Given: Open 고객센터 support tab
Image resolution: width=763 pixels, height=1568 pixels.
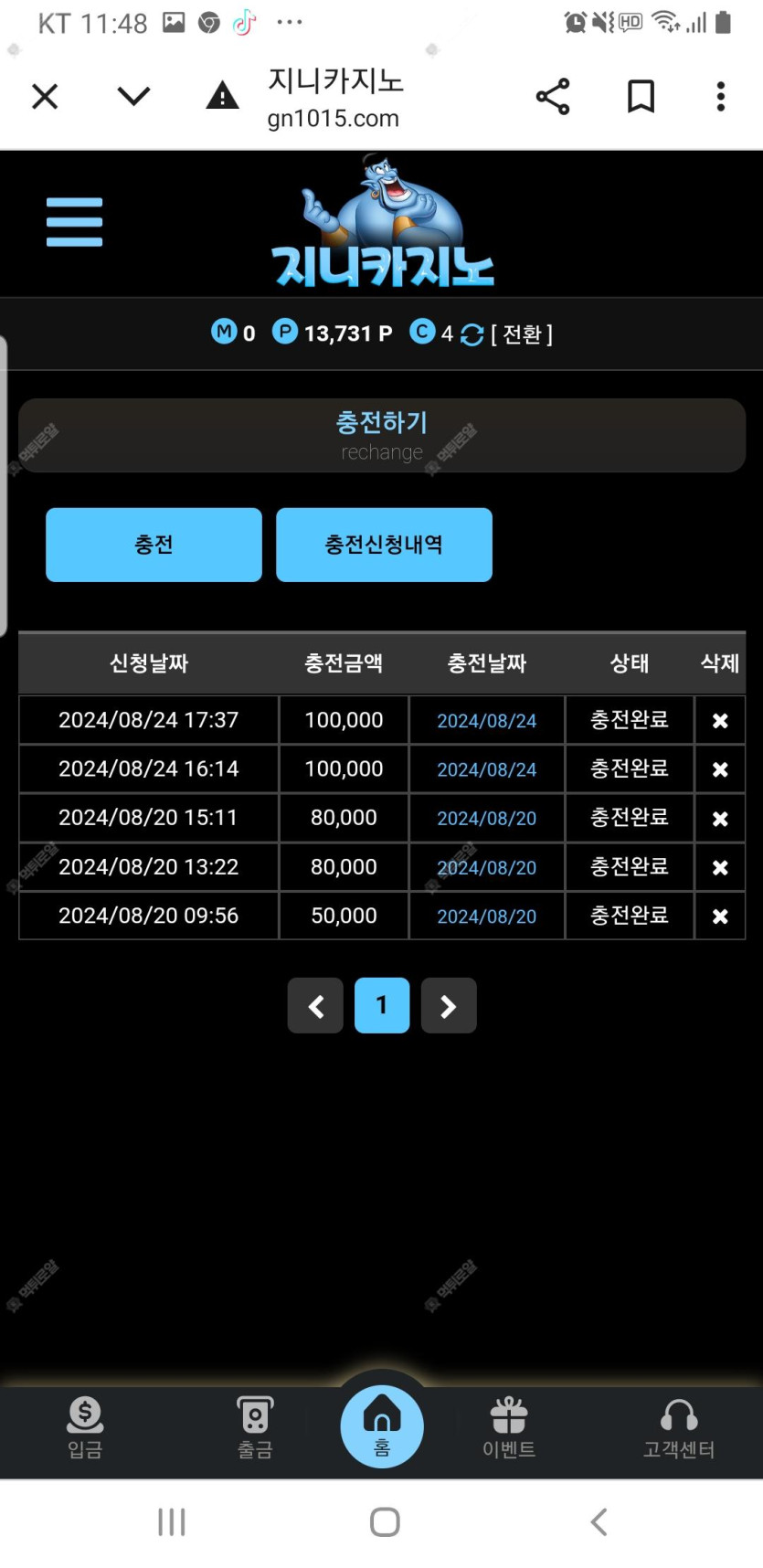Looking at the screenshot, I should [678, 1427].
